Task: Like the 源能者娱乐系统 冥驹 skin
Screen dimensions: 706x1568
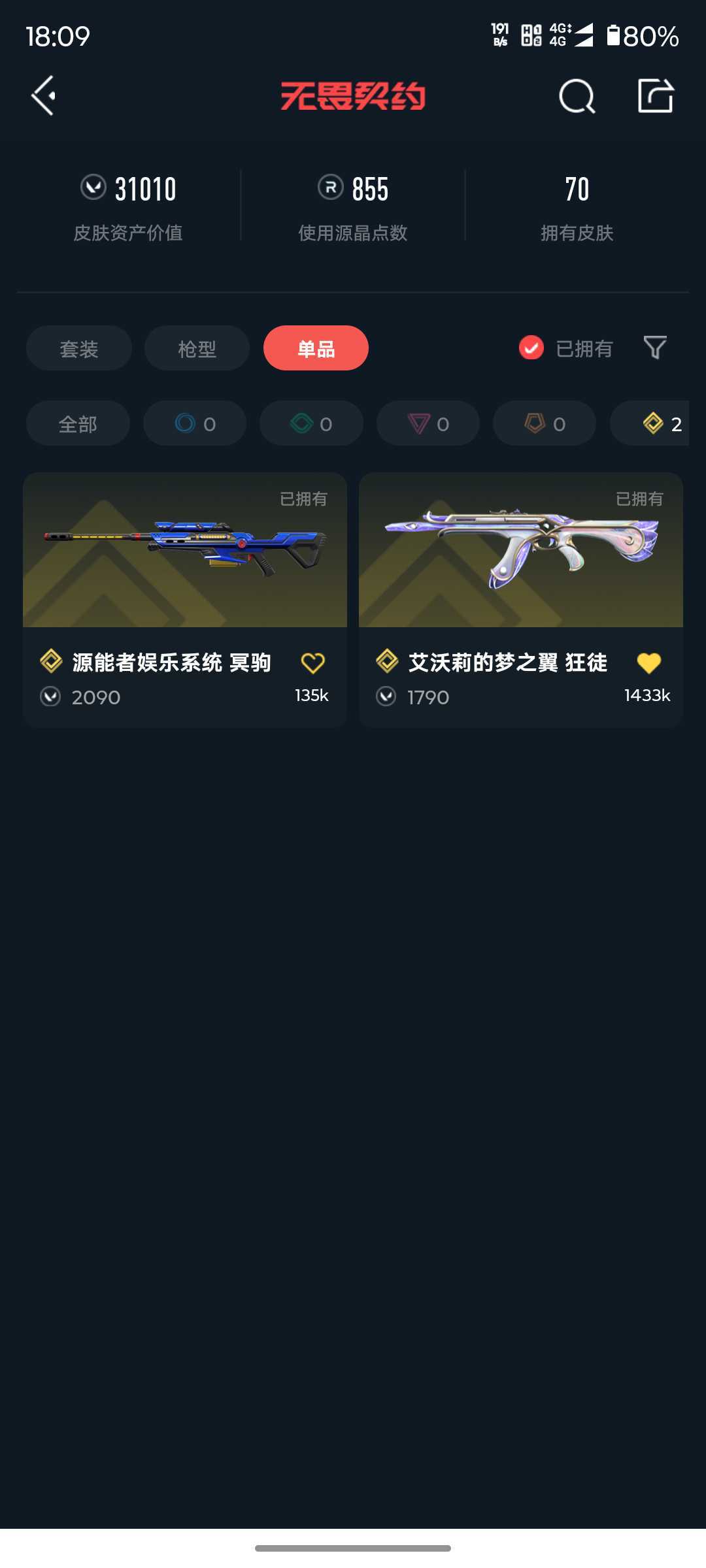Action: point(312,663)
